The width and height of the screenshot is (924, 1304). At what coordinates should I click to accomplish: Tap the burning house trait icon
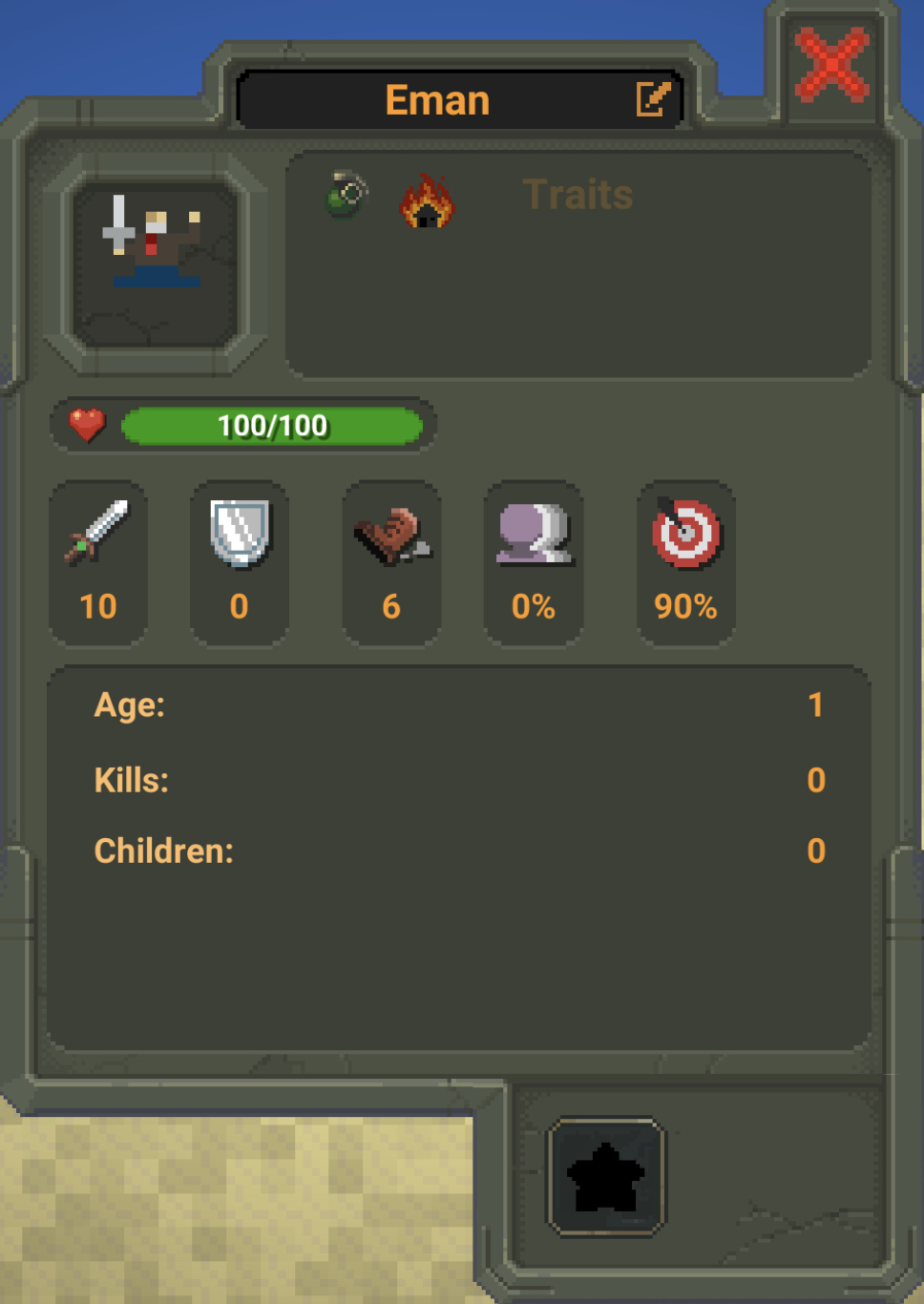[x=427, y=201]
